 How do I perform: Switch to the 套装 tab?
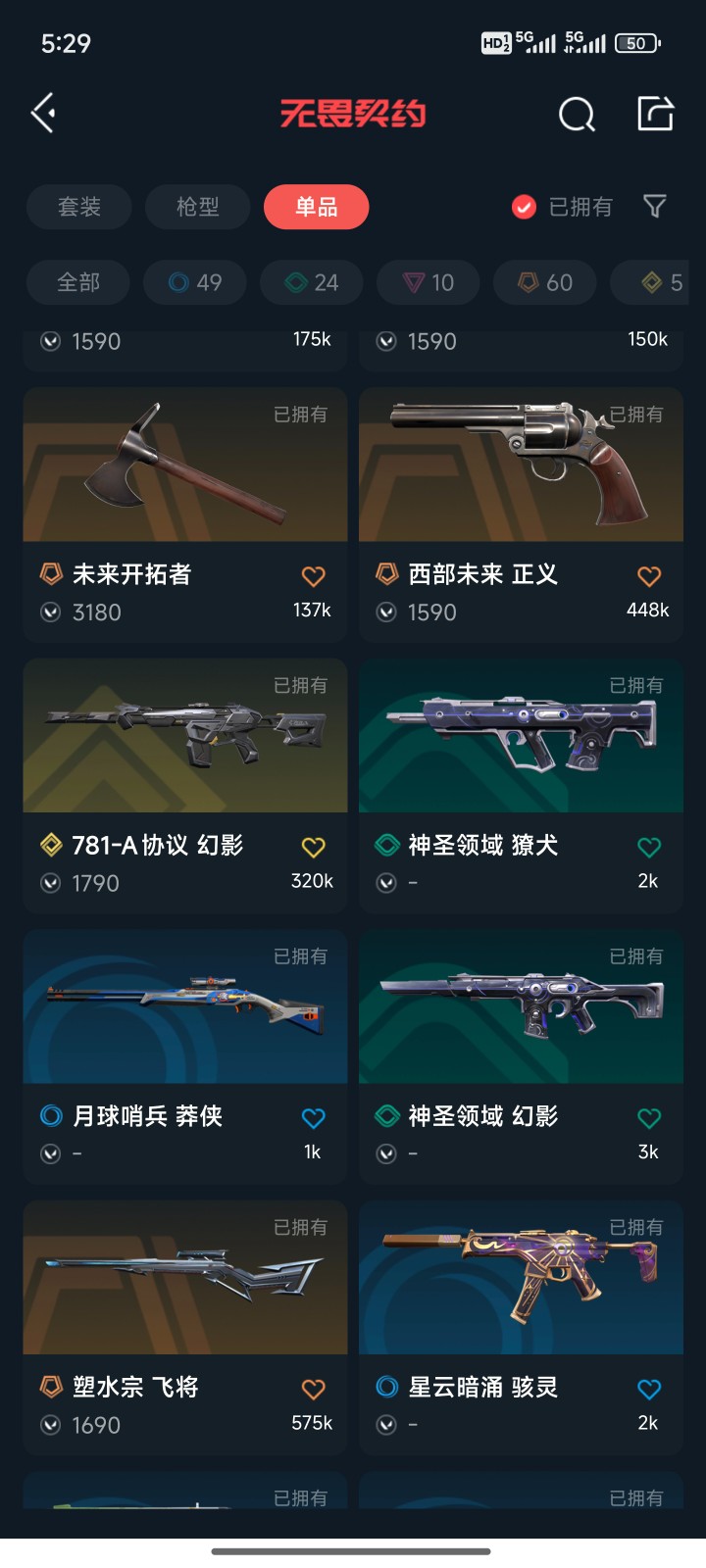pyautogui.click(x=79, y=207)
